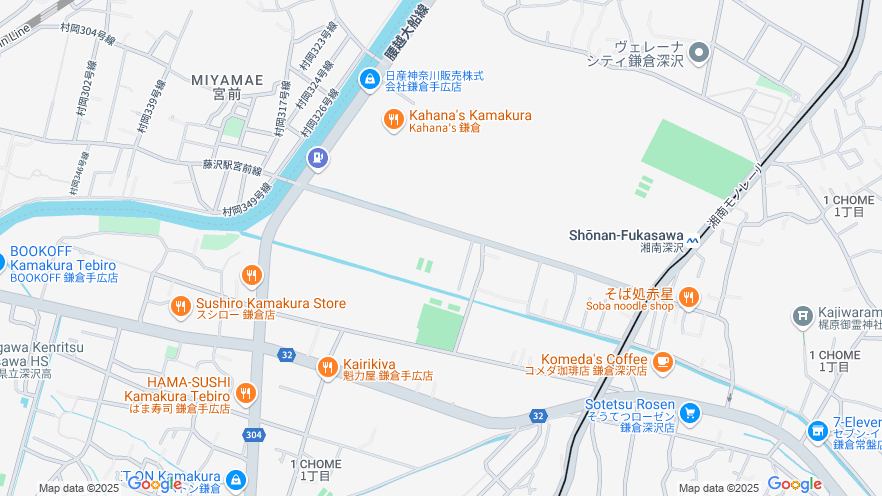This screenshot has height=496, width=882.
Task: Open Kahana's Kamakura restaurant pin
Action: coord(394,120)
